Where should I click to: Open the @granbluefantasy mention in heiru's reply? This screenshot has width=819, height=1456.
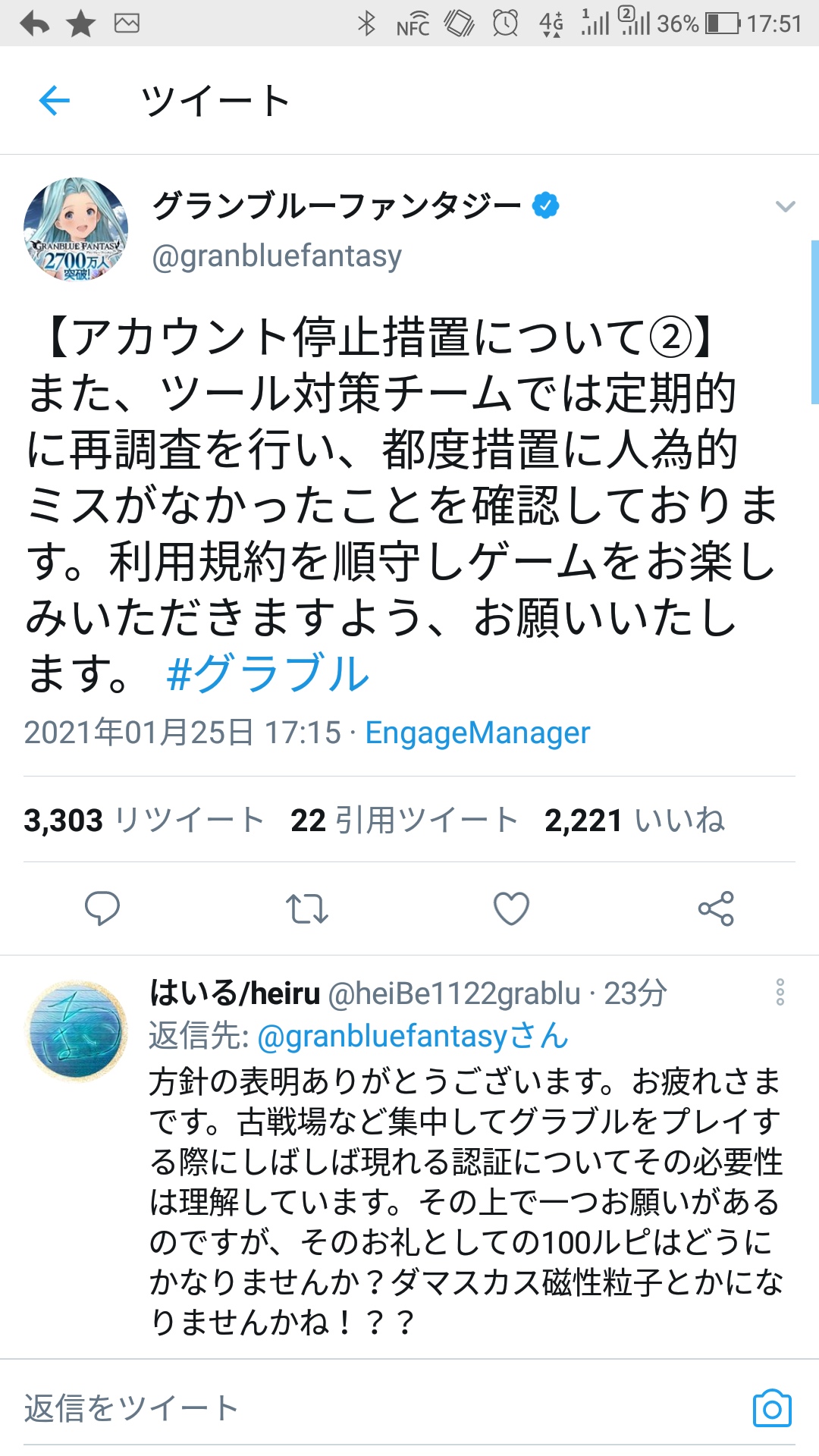(x=413, y=1036)
